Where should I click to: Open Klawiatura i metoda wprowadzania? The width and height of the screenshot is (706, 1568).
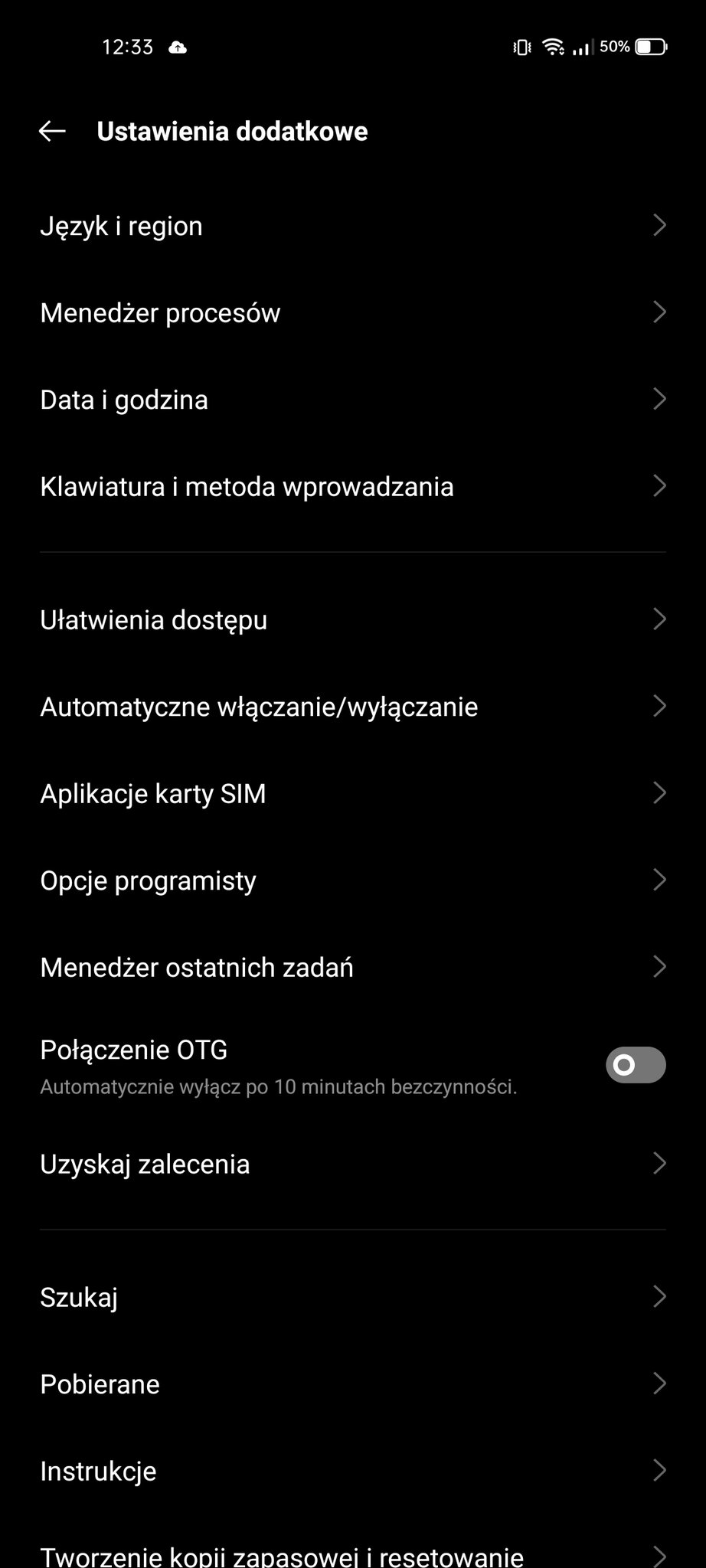[x=353, y=486]
